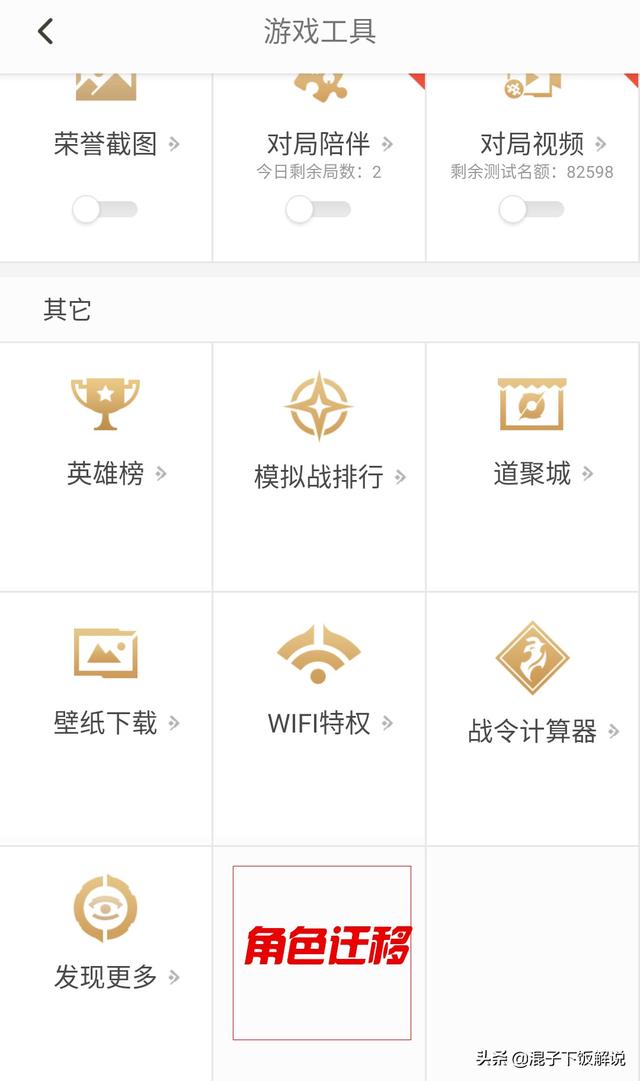Go back from 游戏工具 page
Screen dimensions: 640x1081
point(46,32)
